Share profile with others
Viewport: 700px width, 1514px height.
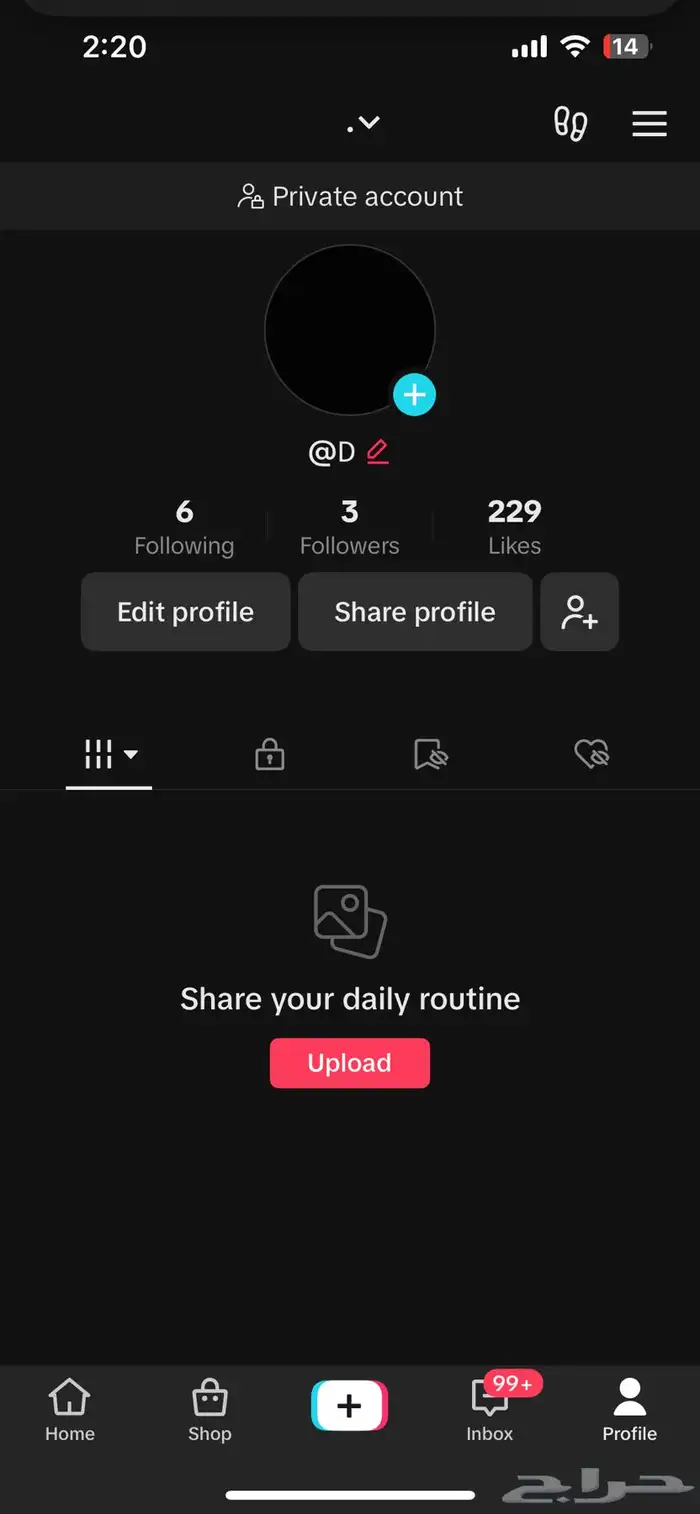point(415,612)
